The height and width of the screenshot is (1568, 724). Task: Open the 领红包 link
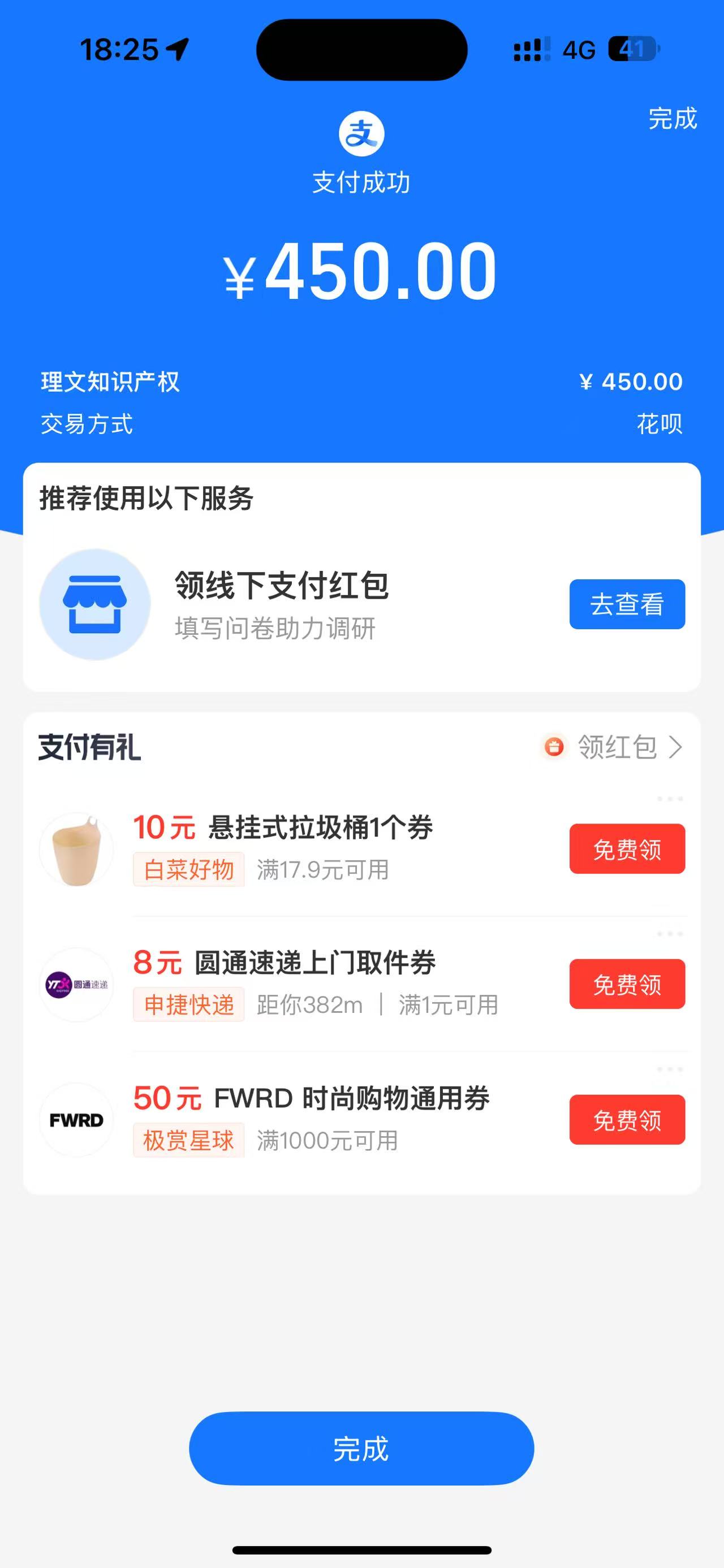[x=616, y=747]
